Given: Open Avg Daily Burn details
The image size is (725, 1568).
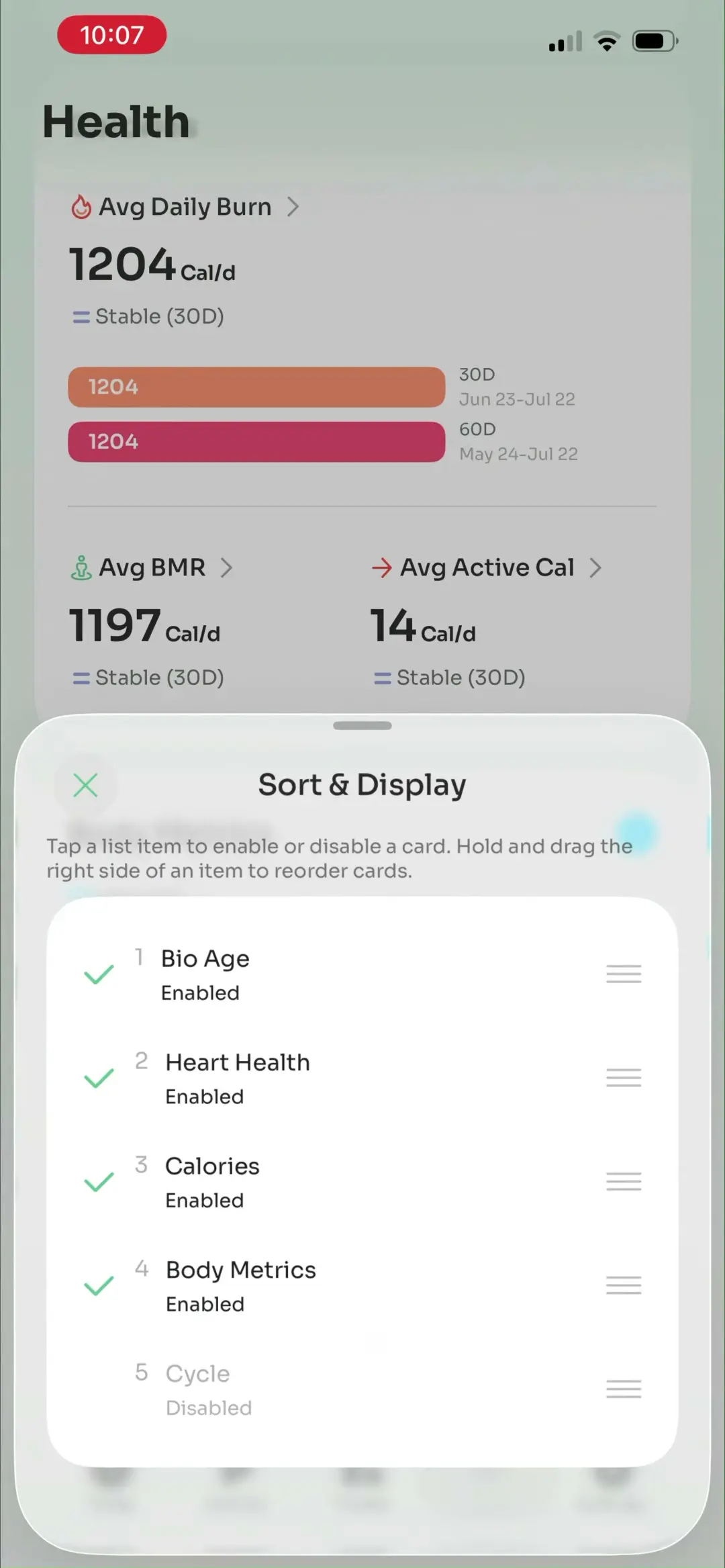Looking at the screenshot, I should 185,207.
